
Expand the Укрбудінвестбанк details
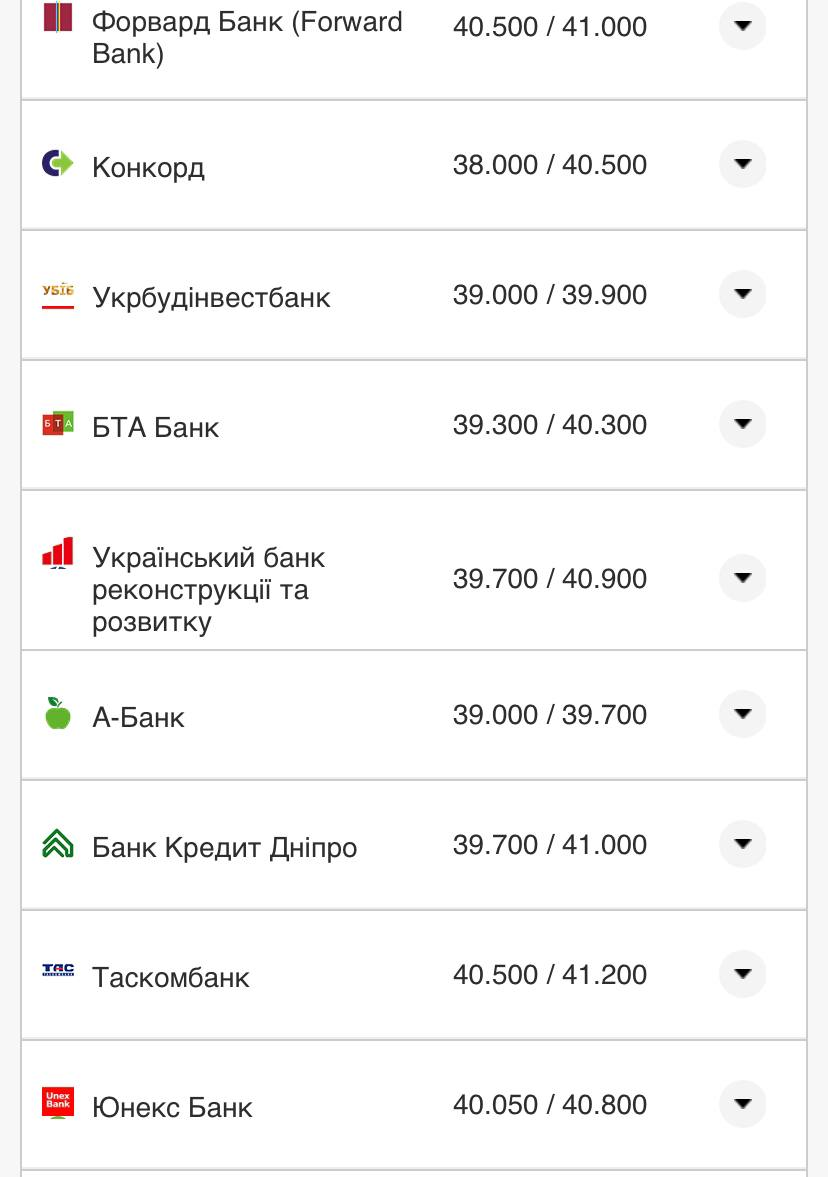742,294
